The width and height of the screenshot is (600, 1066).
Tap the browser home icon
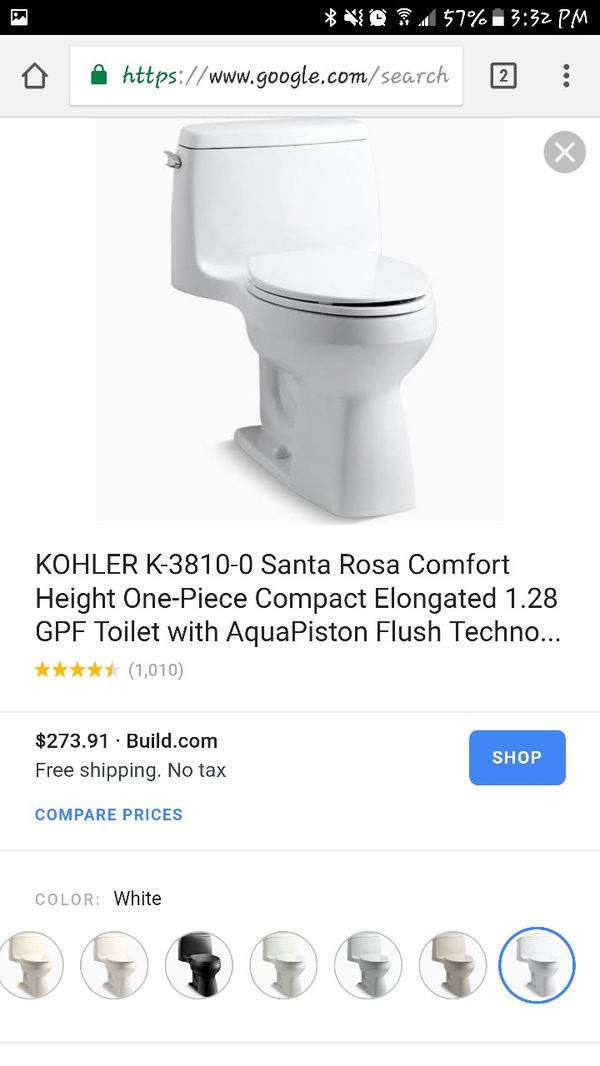coord(35,76)
